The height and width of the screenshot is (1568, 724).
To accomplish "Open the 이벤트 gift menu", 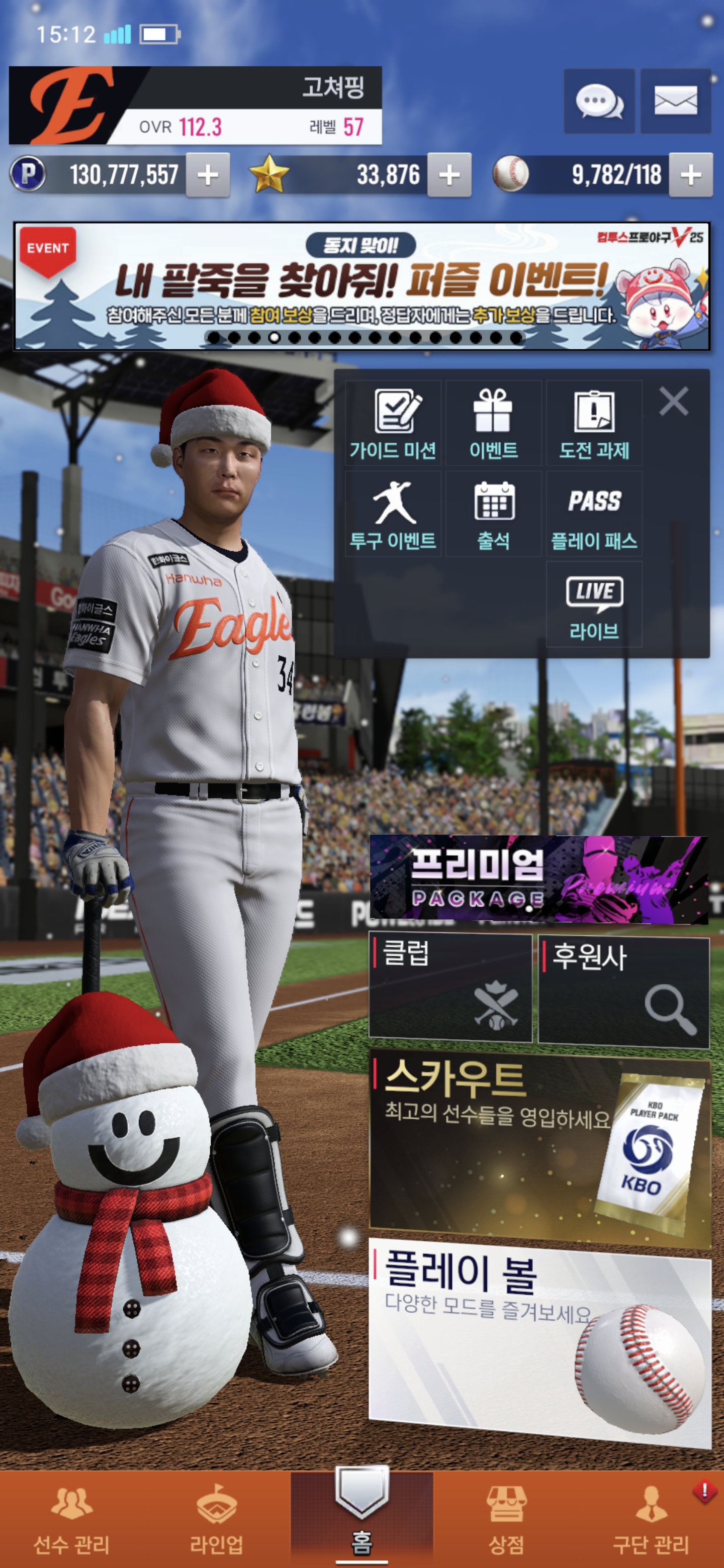I will tap(493, 424).
